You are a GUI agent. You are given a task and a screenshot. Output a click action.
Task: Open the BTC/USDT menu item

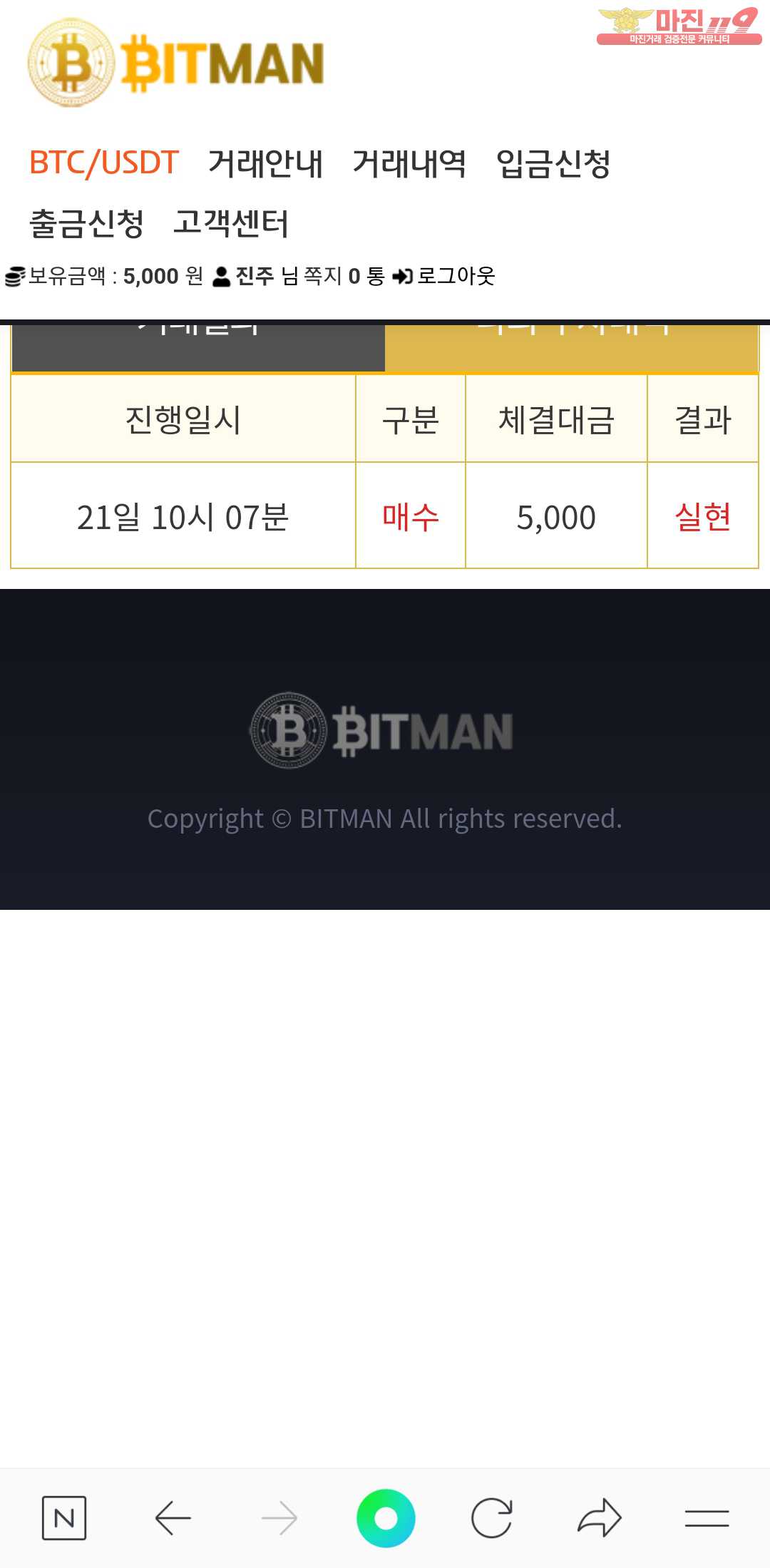tap(103, 163)
